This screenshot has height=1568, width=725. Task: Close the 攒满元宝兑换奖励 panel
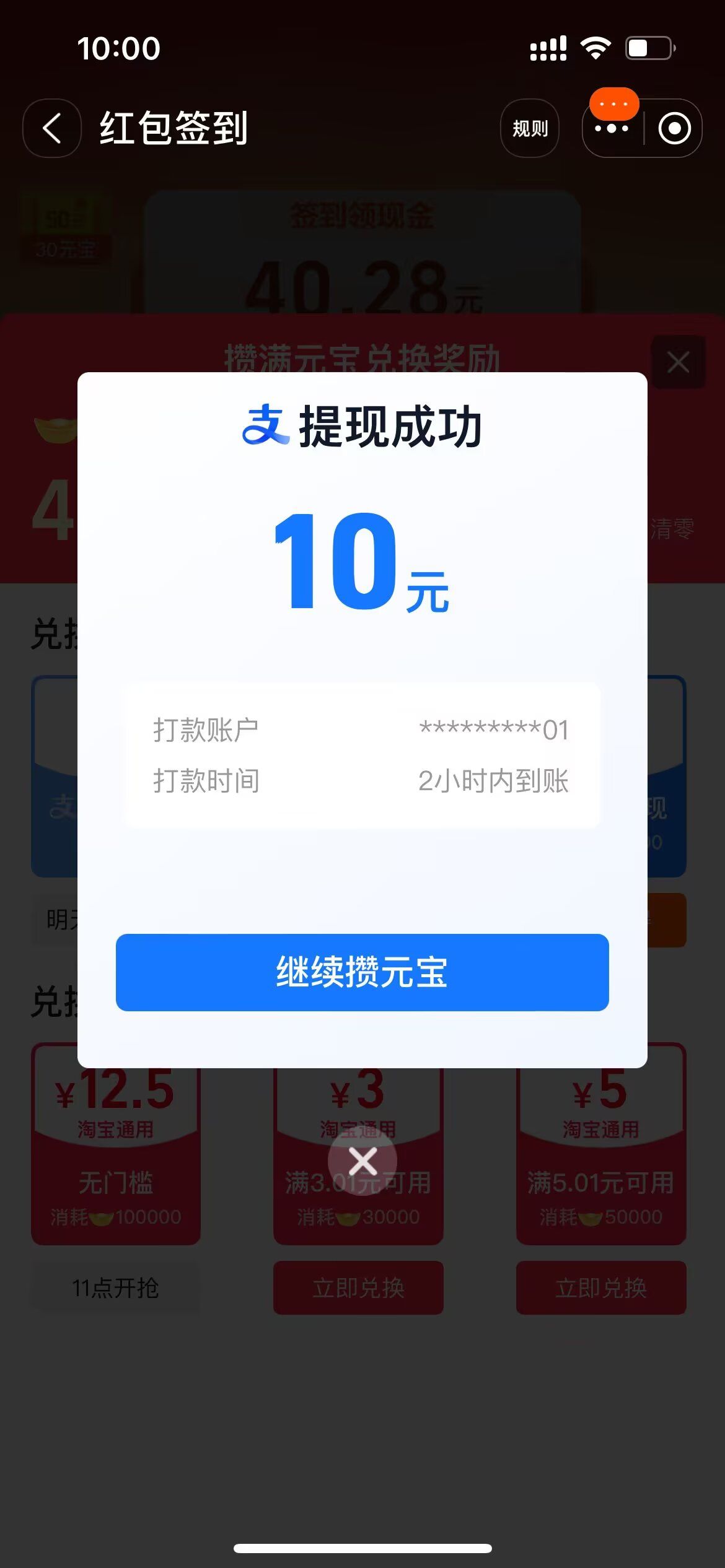tap(678, 362)
